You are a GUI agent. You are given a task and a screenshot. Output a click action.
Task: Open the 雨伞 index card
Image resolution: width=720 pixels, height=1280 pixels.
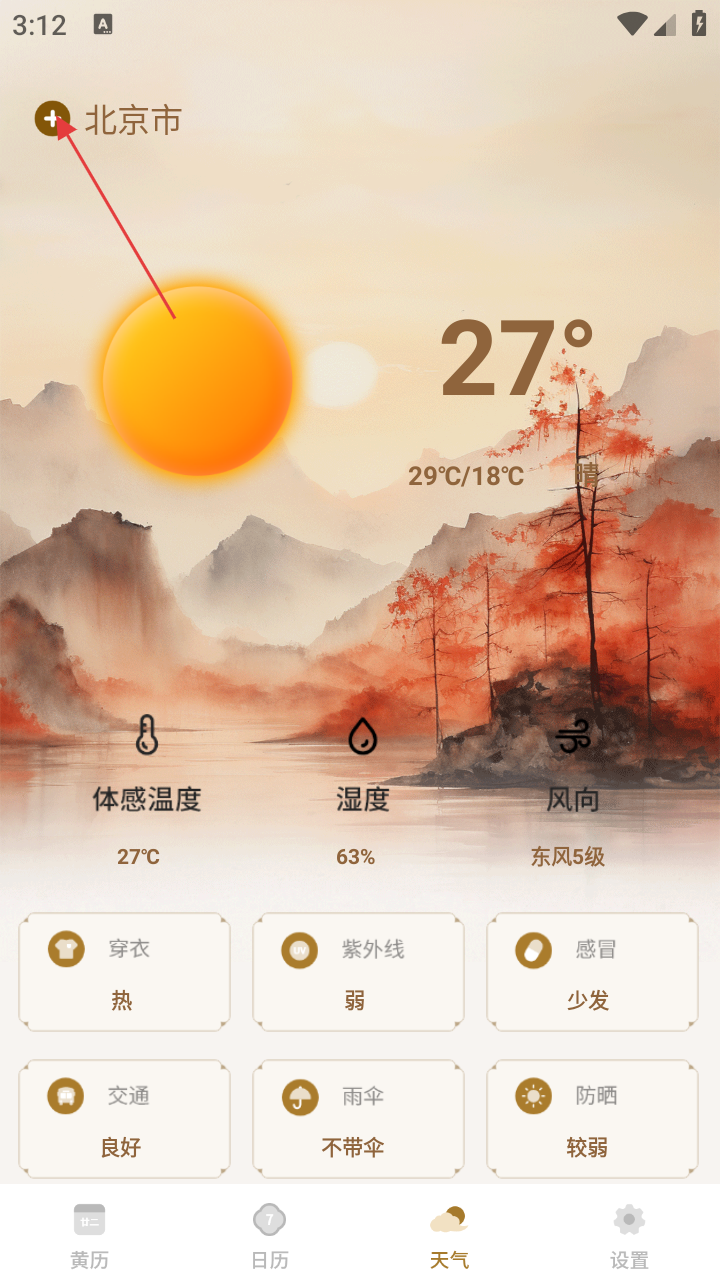coord(358,1118)
